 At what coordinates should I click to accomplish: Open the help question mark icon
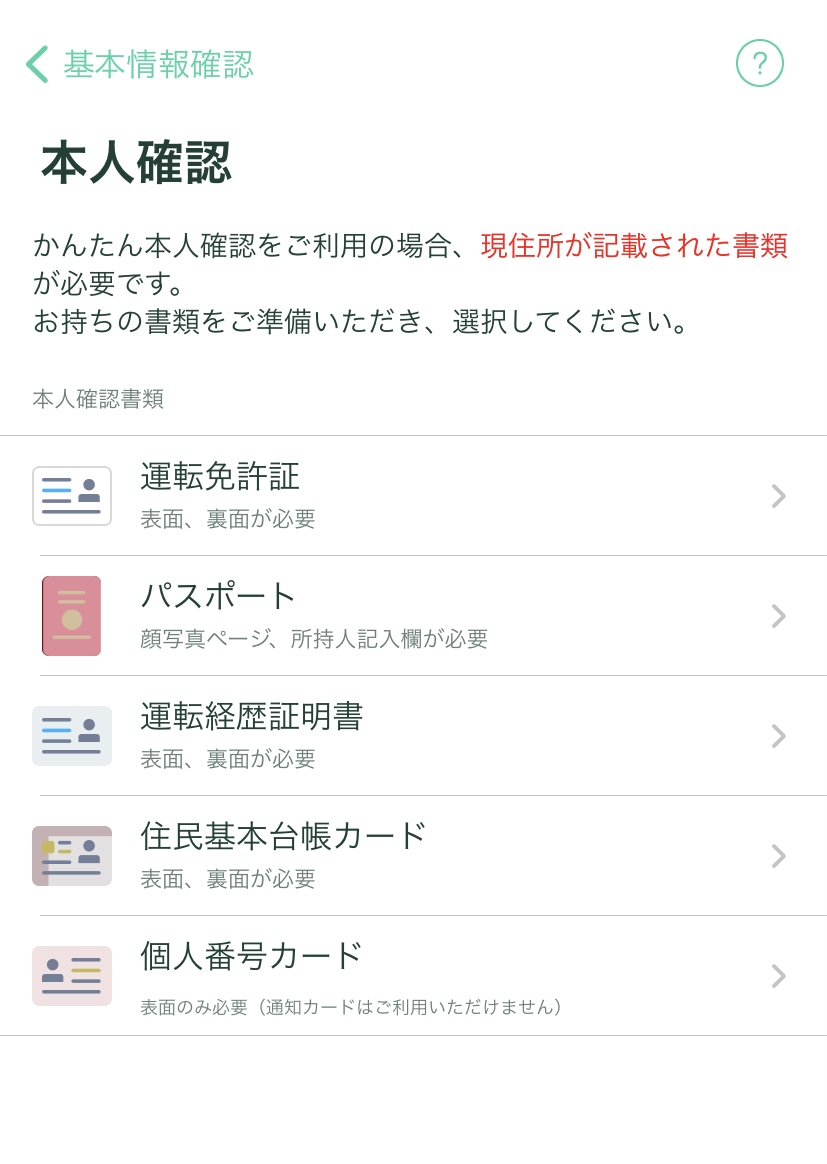(759, 63)
